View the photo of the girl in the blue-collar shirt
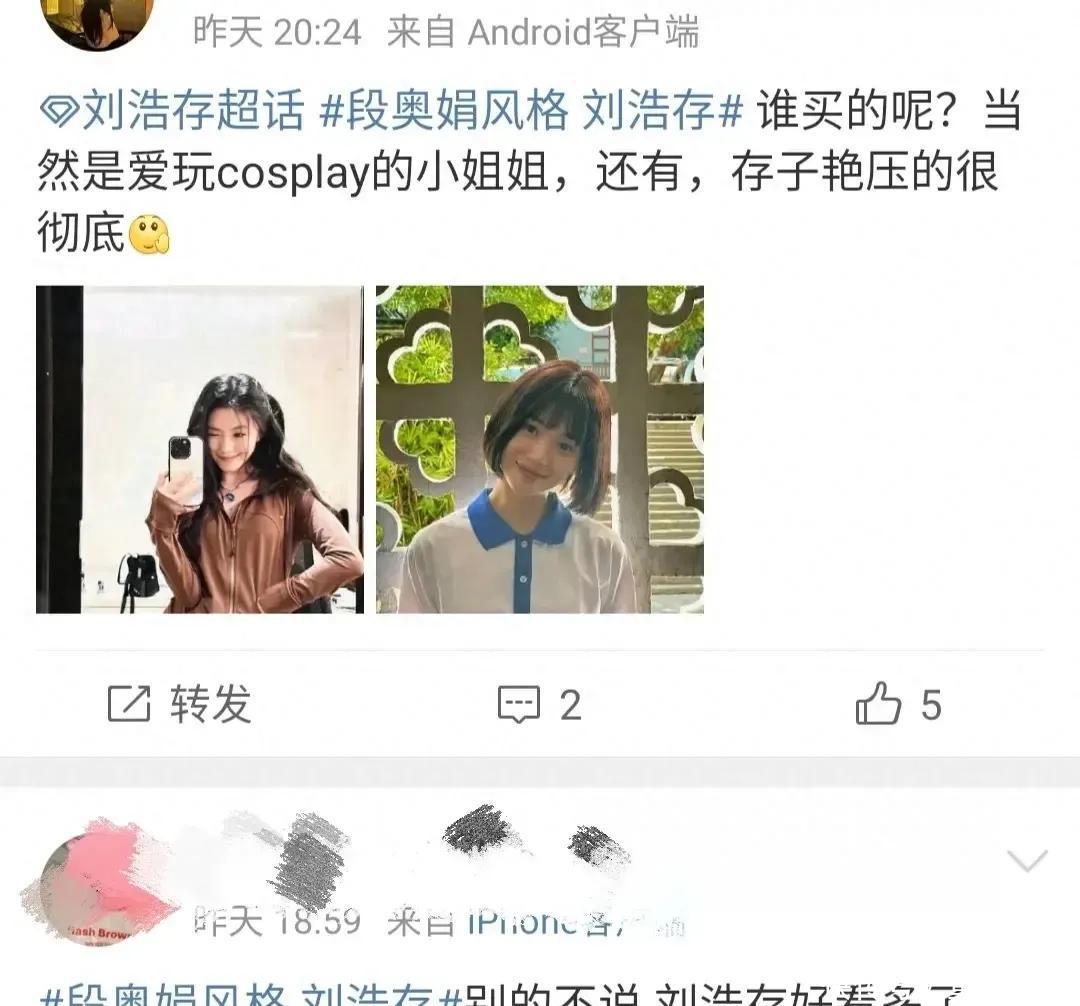 pyautogui.click(x=540, y=450)
